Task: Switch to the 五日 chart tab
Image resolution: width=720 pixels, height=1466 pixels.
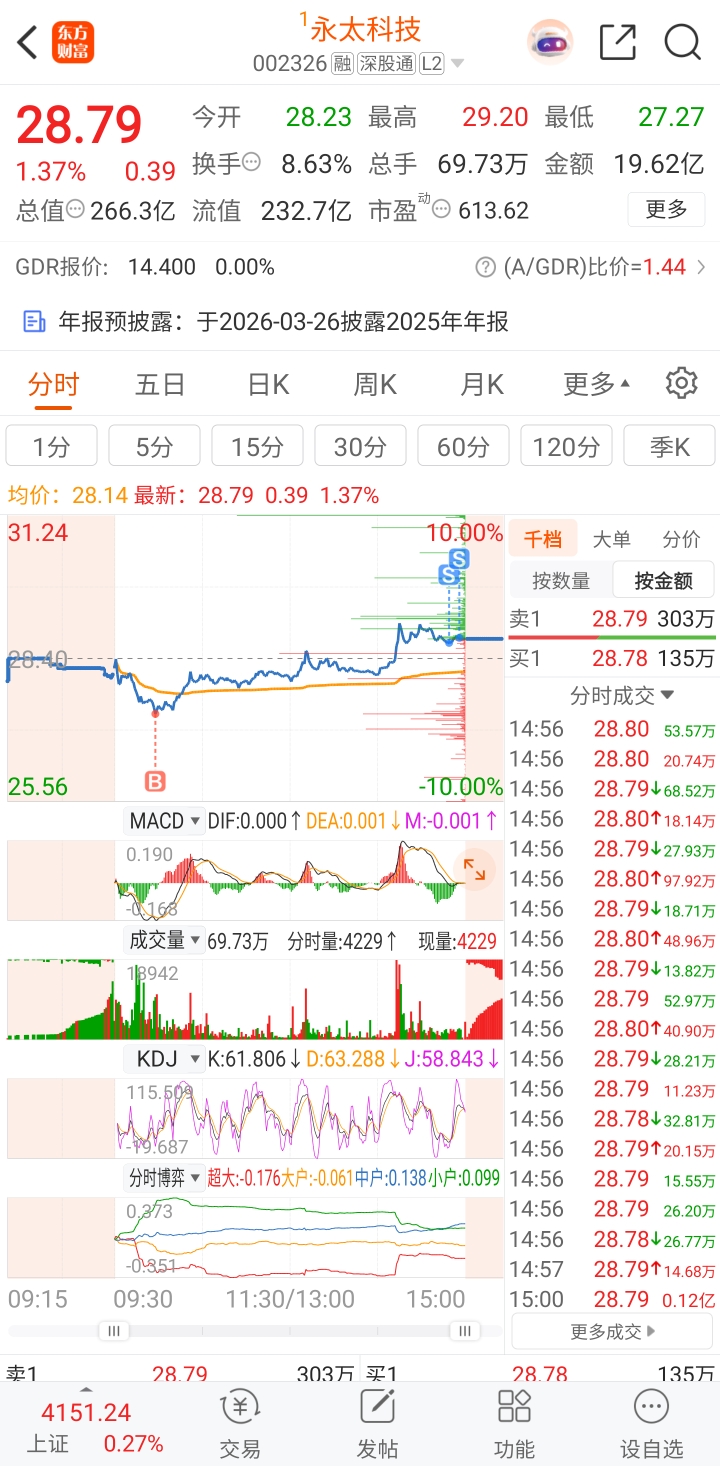Action: (160, 384)
